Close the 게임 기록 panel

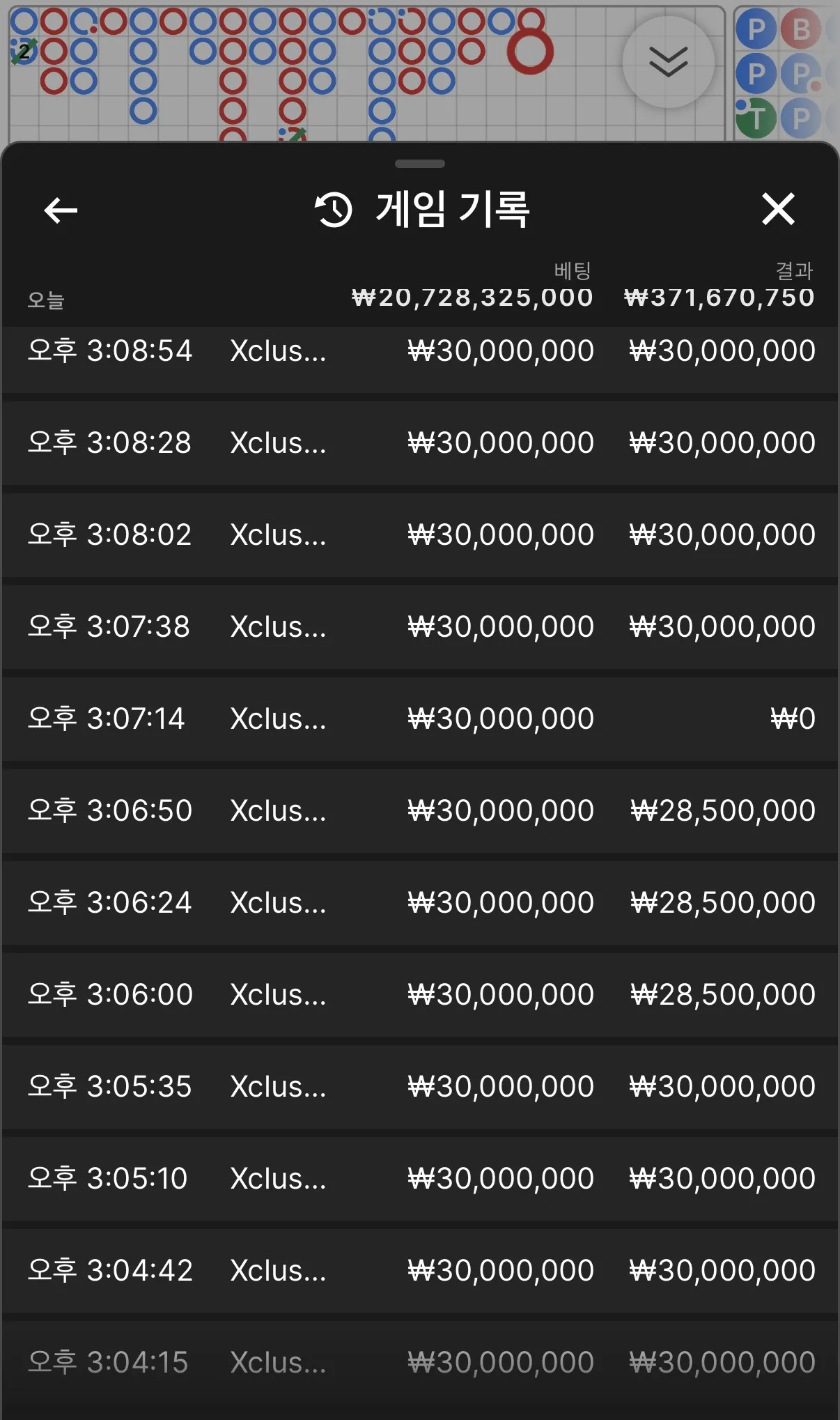(778, 209)
